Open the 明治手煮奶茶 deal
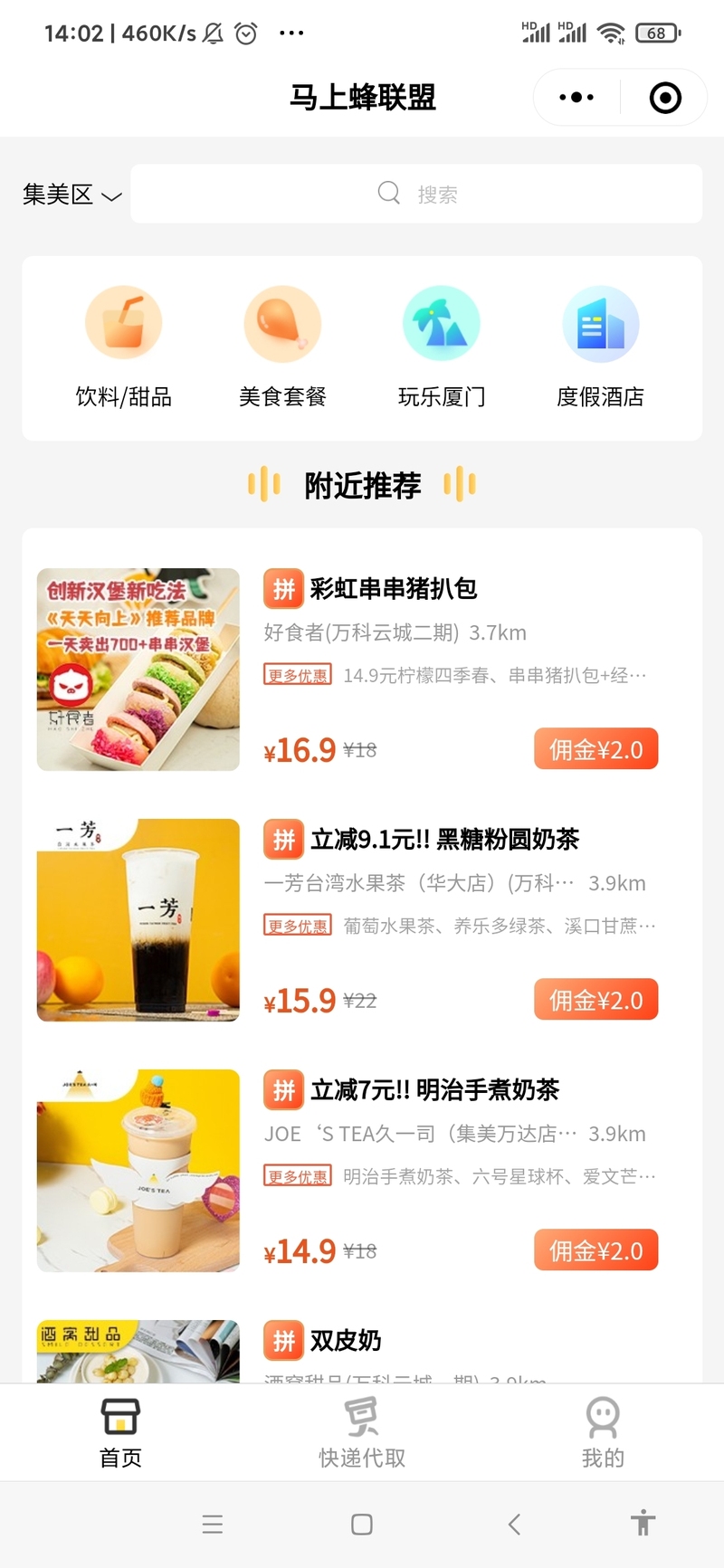 click(x=434, y=1090)
